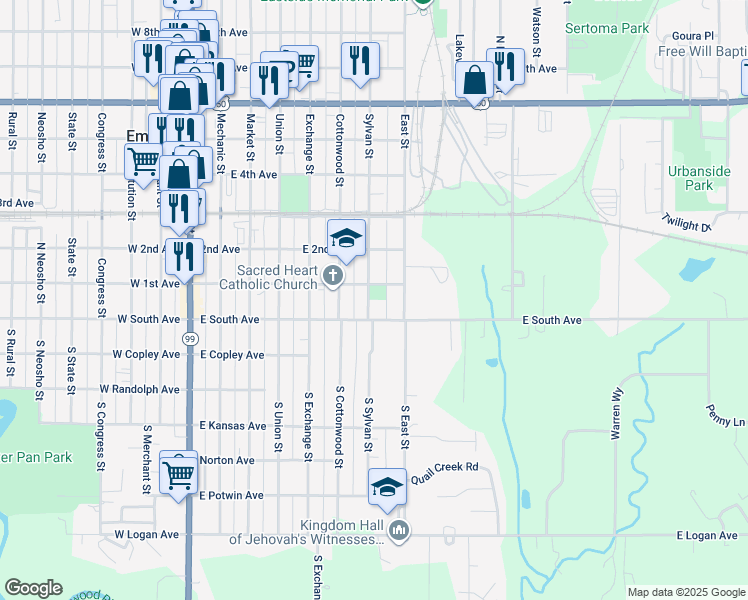Select the restaurant marker near W 1st Ave
The image size is (748, 600).
pos(184,256)
